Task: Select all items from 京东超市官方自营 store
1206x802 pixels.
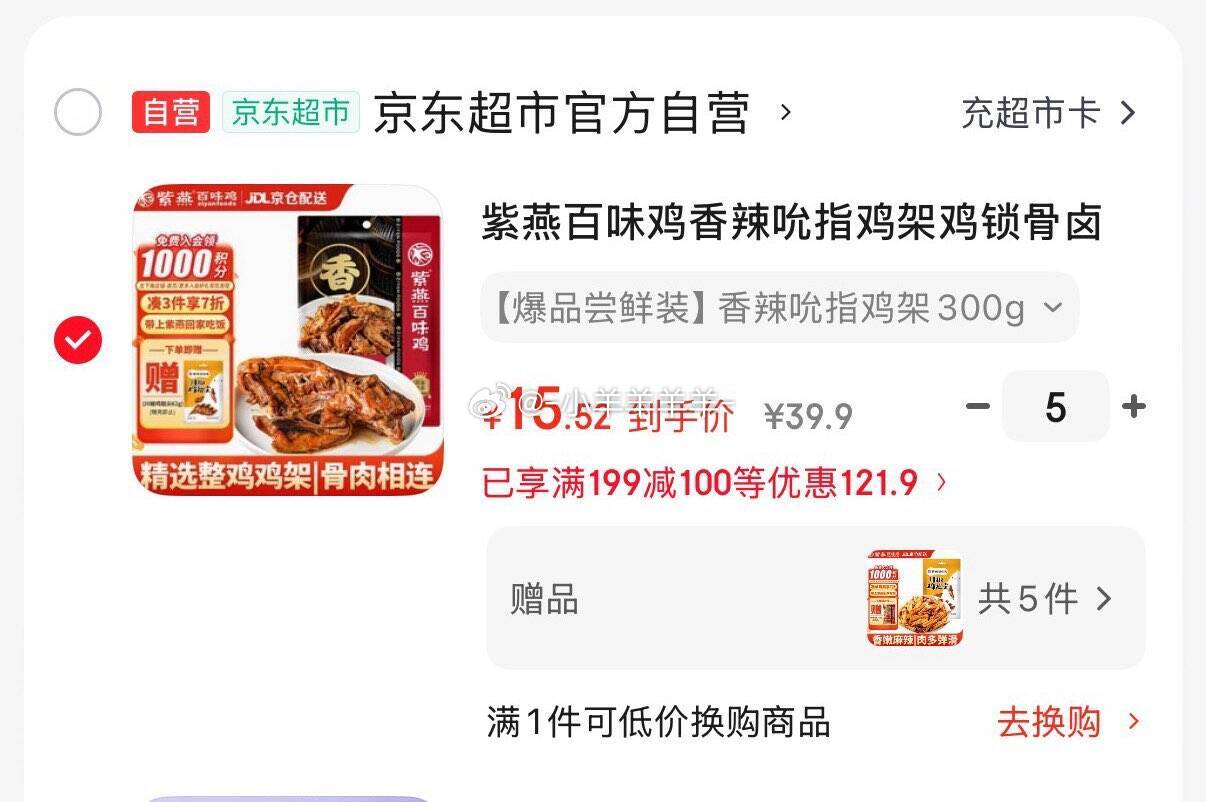Action: (77, 112)
